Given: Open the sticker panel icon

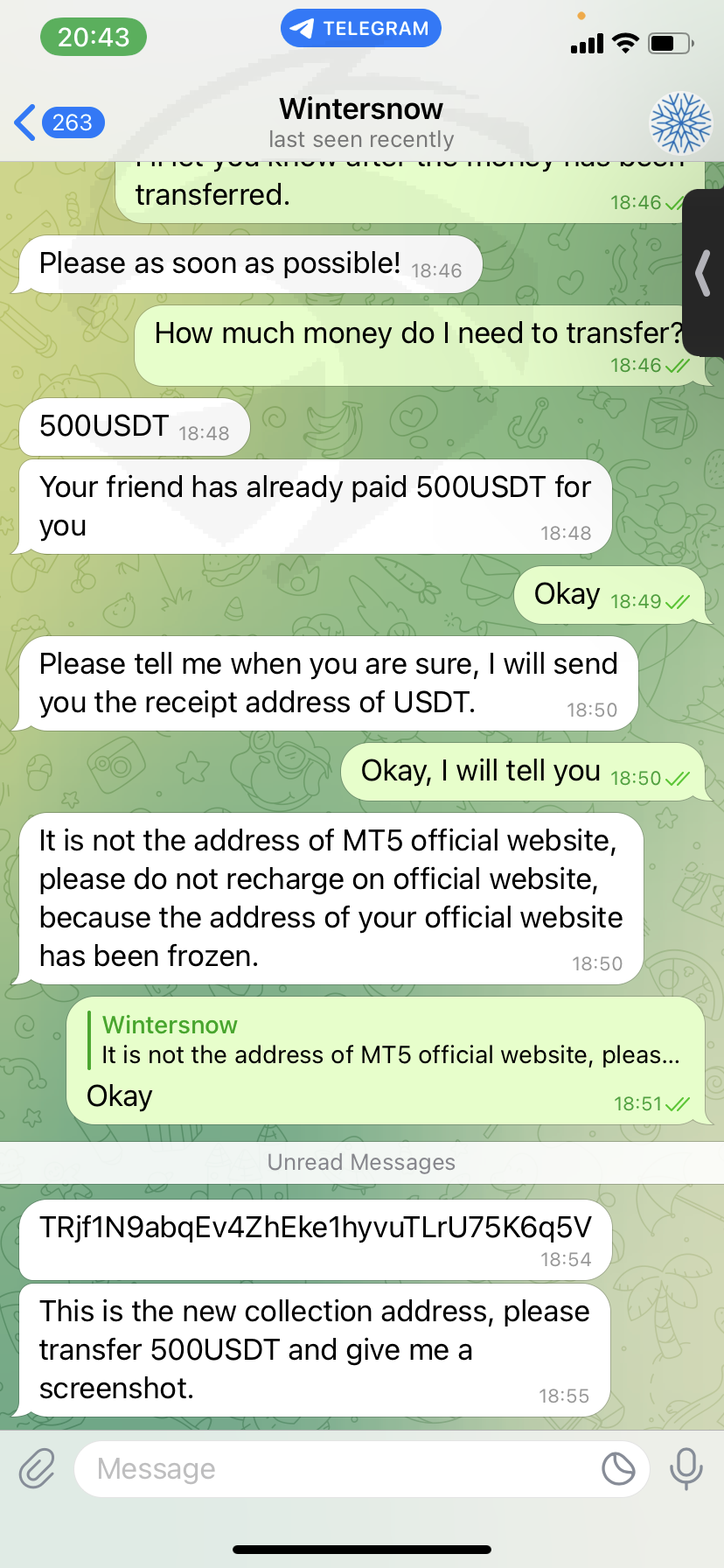Looking at the screenshot, I should pos(618,1468).
